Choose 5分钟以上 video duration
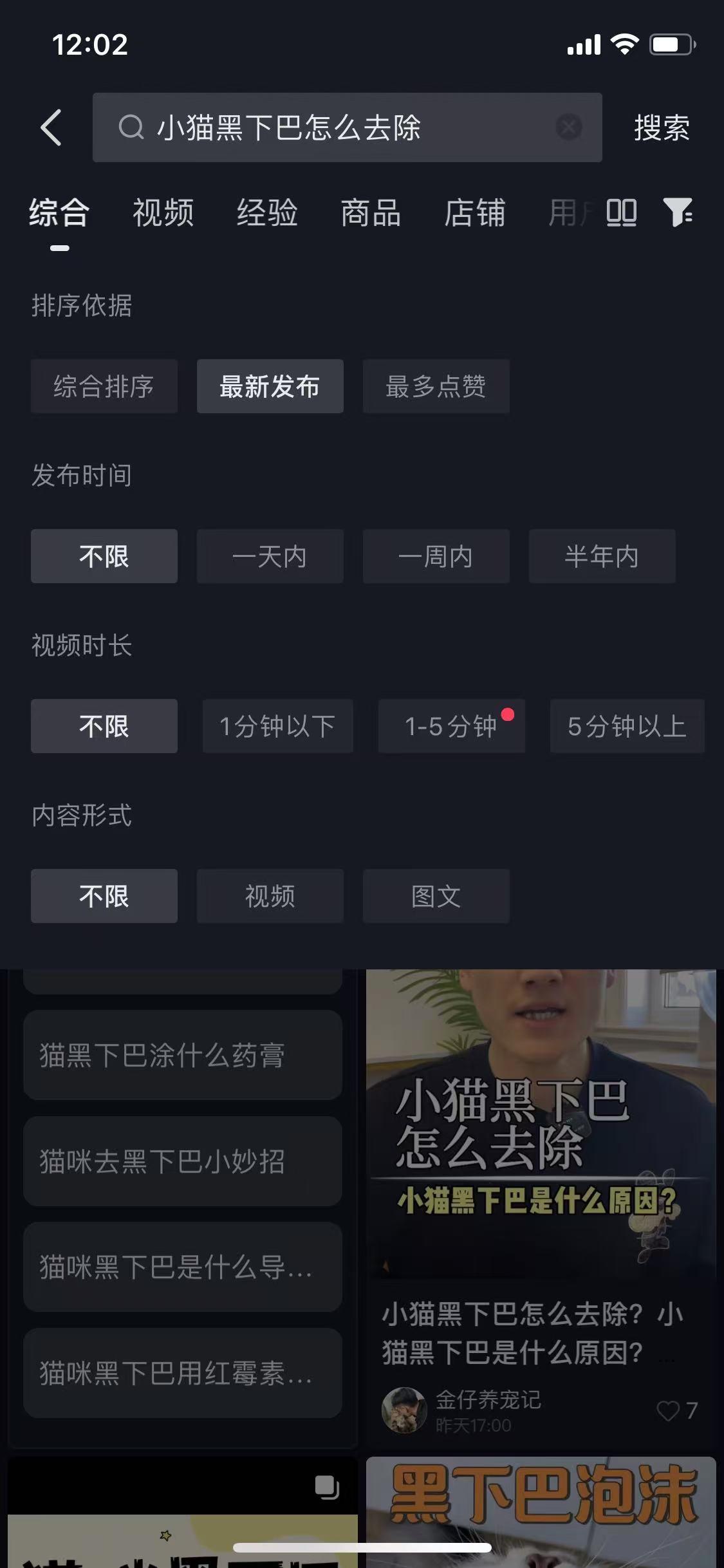 click(627, 726)
